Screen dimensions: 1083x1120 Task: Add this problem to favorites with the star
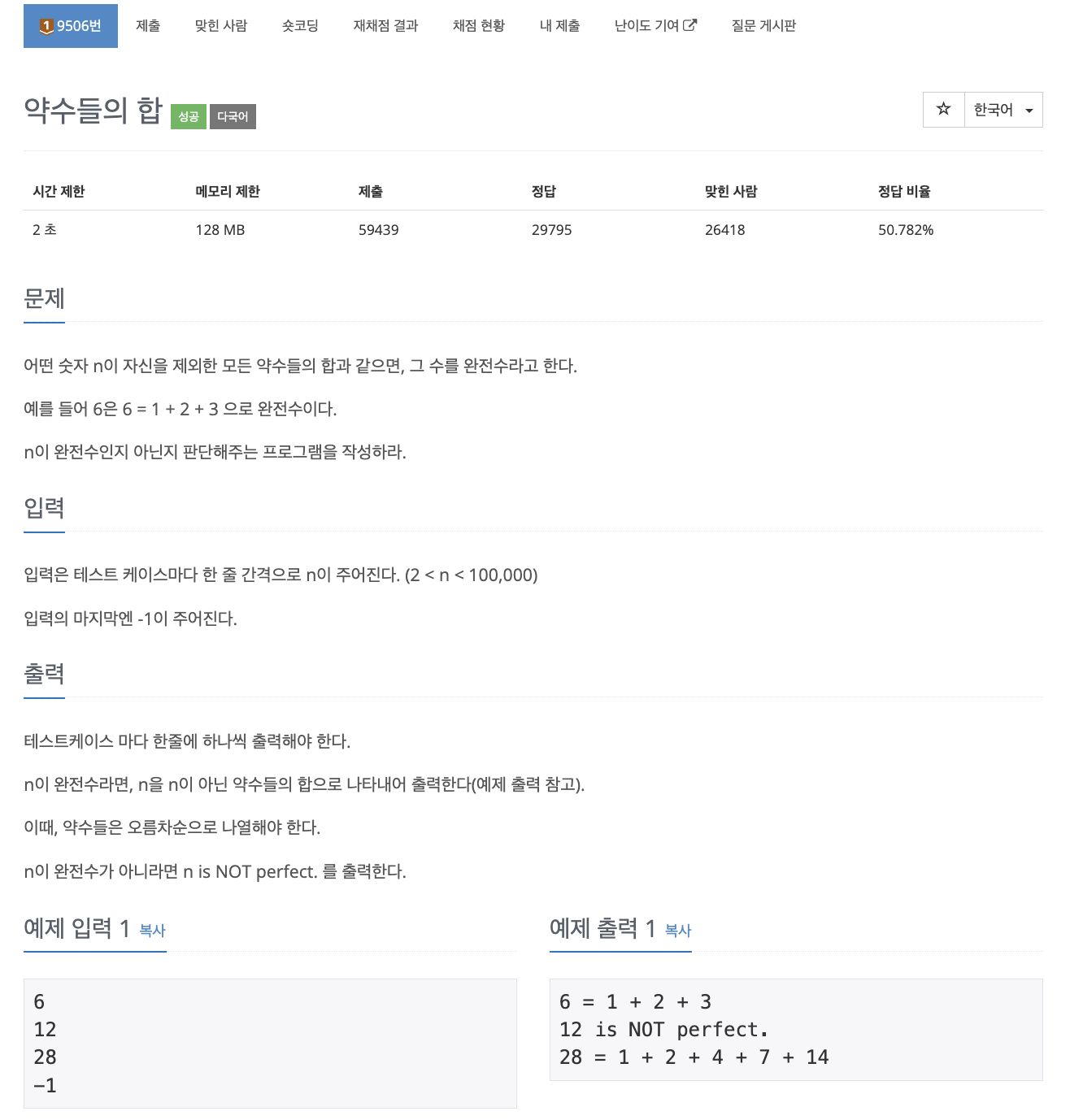(943, 110)
